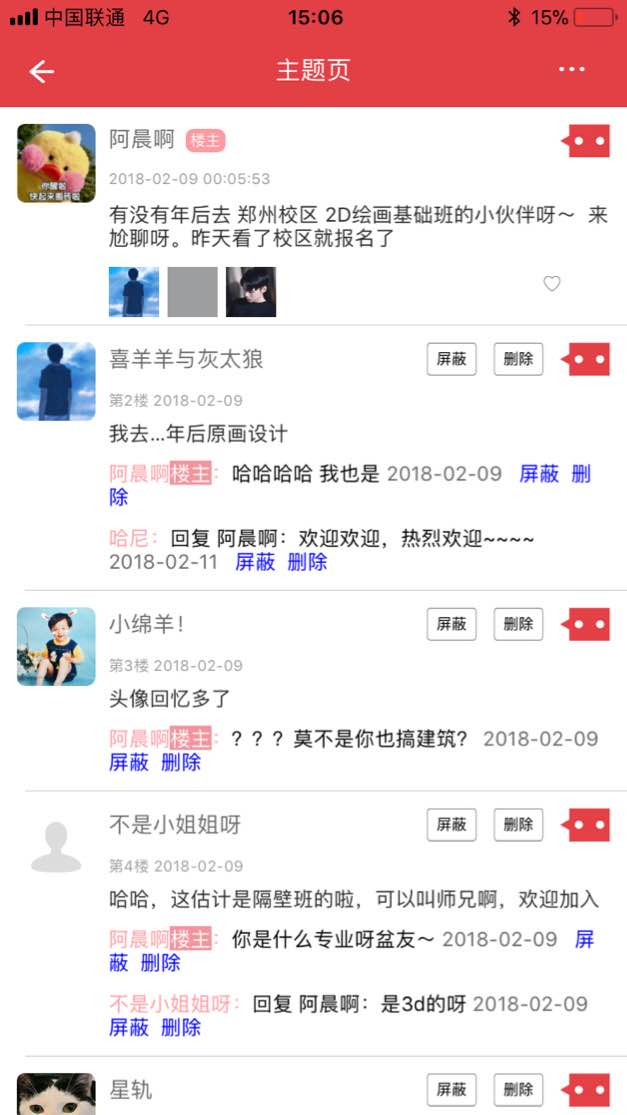Tap 屏蔽 button on 喜羊羊与灰太狼's comment
Image resolution: width=627 pixels, height=1115 pixels.
451,359
